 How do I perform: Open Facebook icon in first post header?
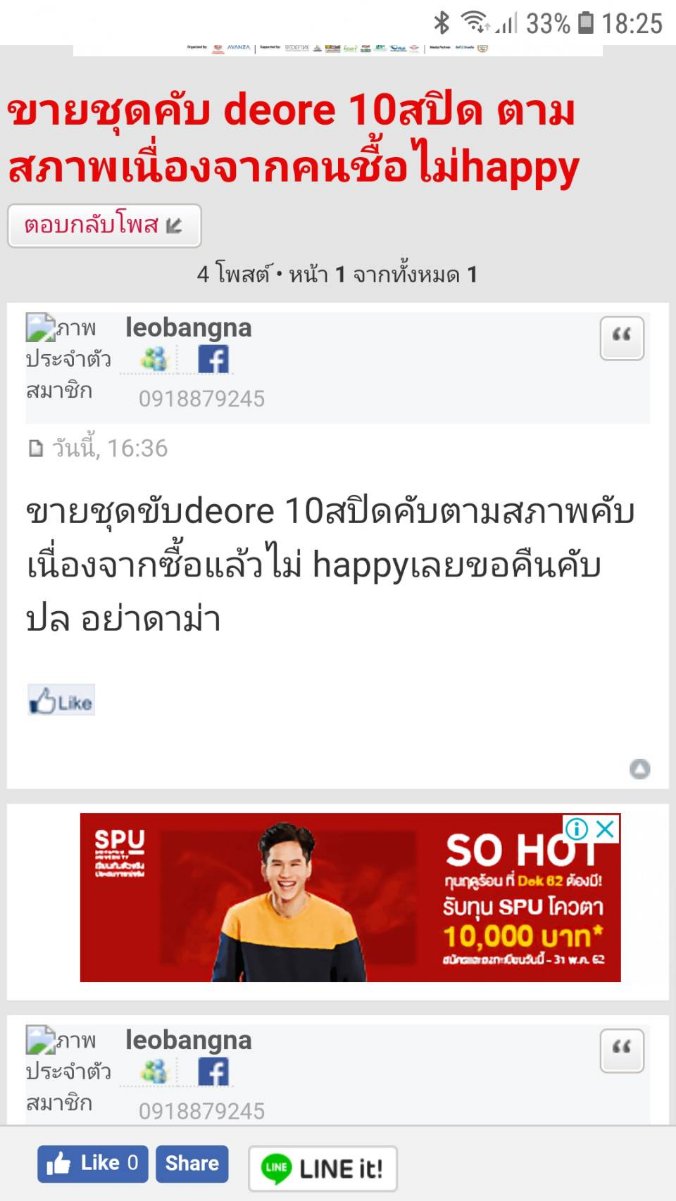pos(213,360)
